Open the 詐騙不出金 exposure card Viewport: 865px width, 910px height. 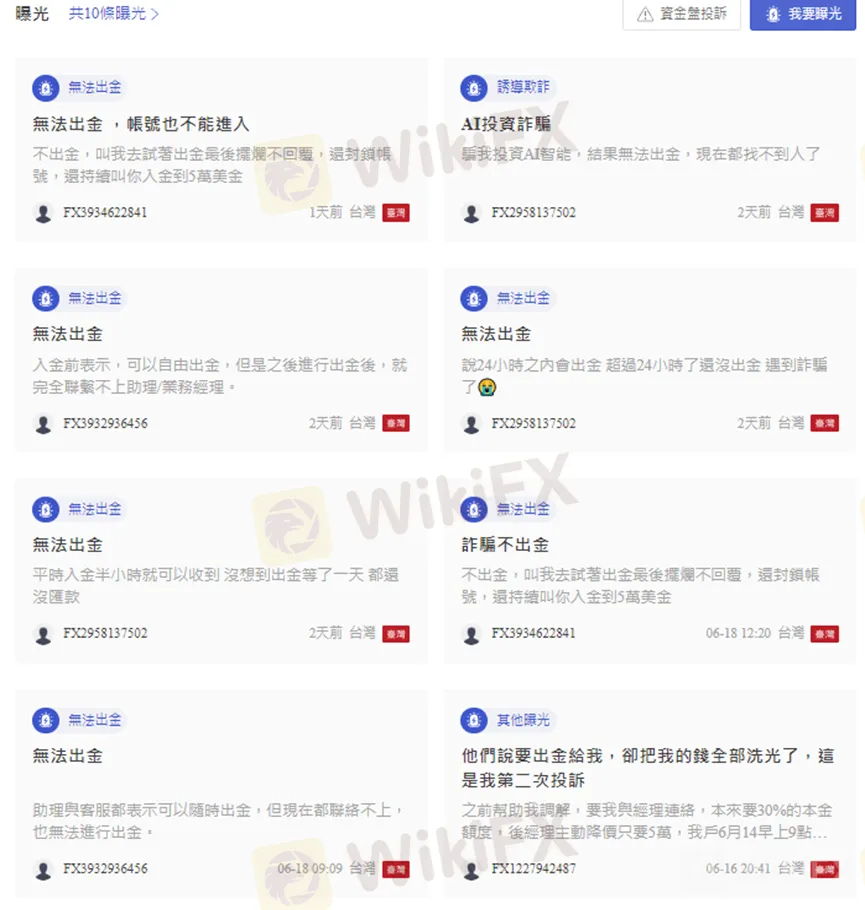click(x=505, y=545)
